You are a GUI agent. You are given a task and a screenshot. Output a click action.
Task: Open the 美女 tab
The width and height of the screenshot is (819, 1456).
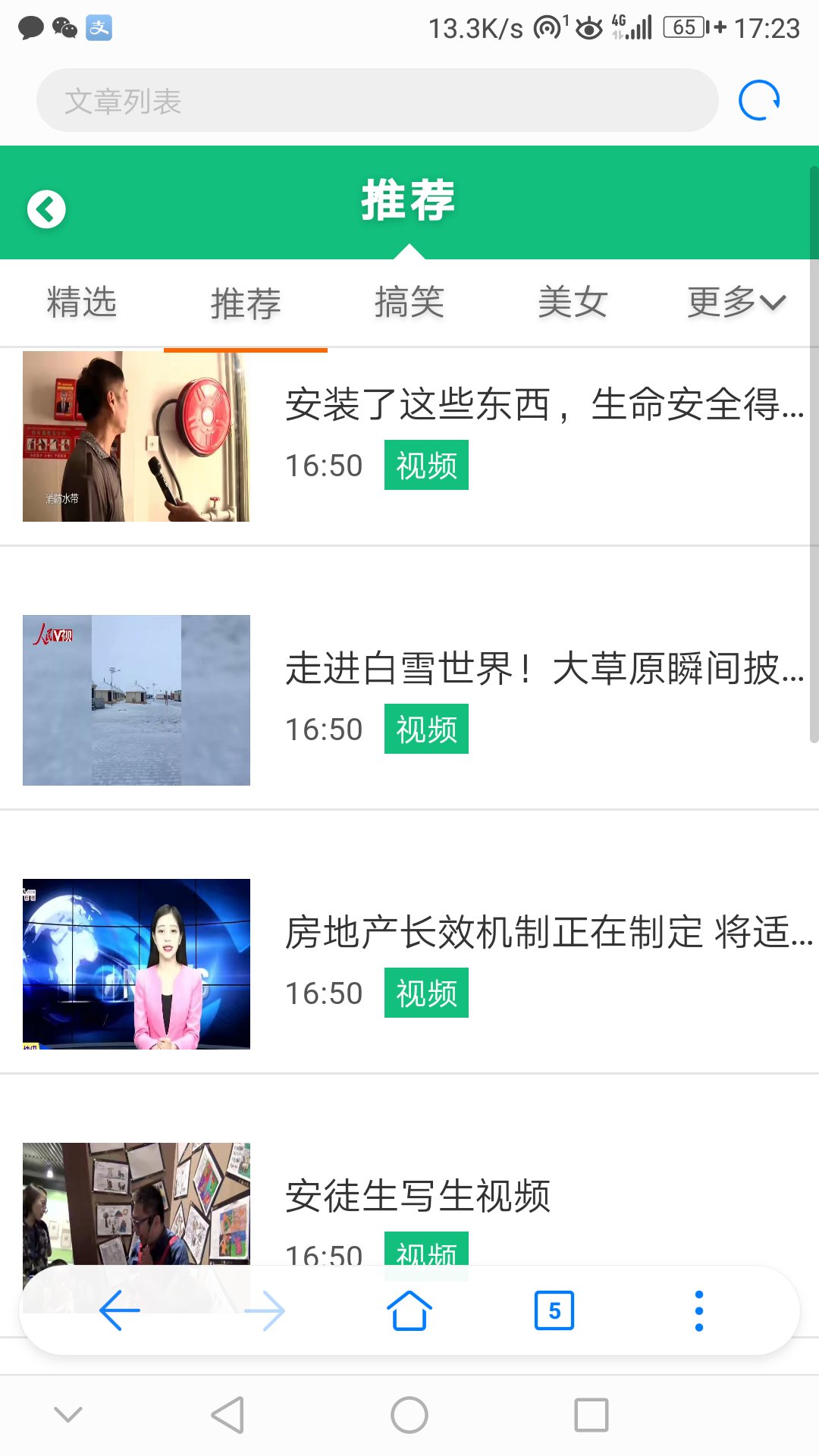(573, 303)
